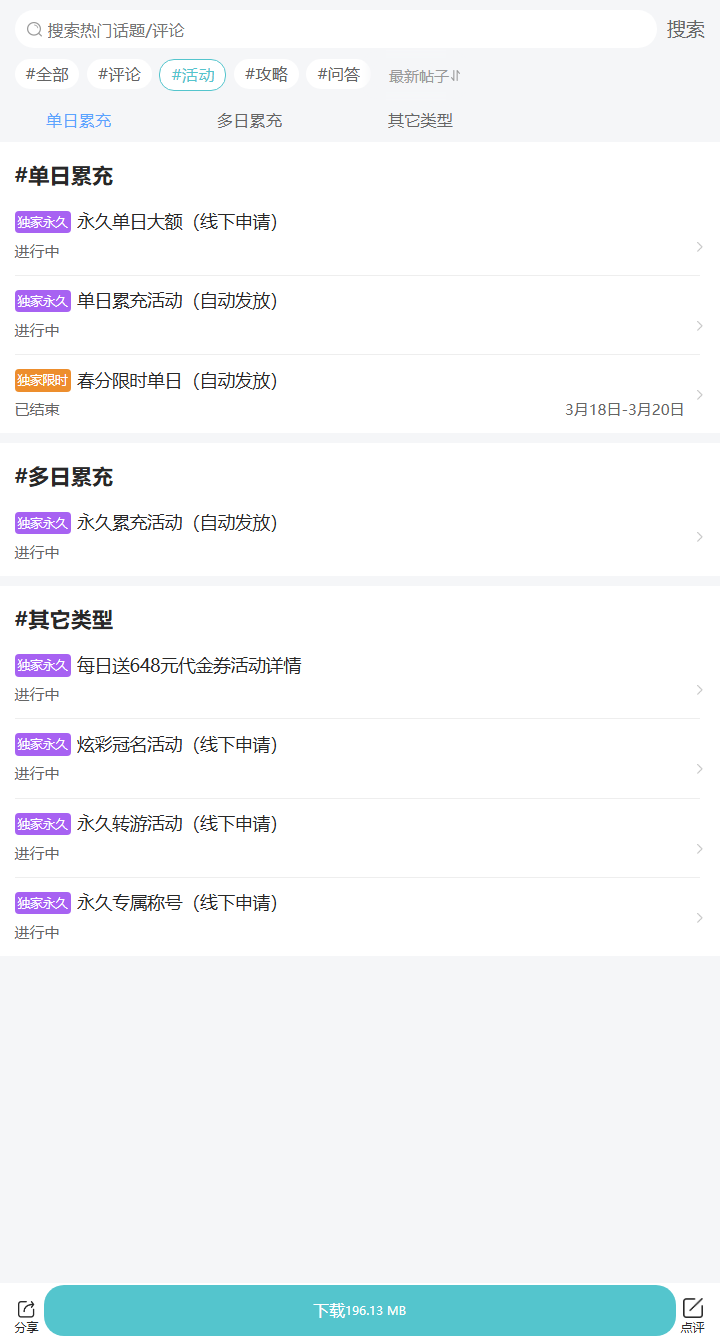Open the 点评 compose icon at bottom right
Viewport: 720px width, 1343px height.
point(694,1309)
